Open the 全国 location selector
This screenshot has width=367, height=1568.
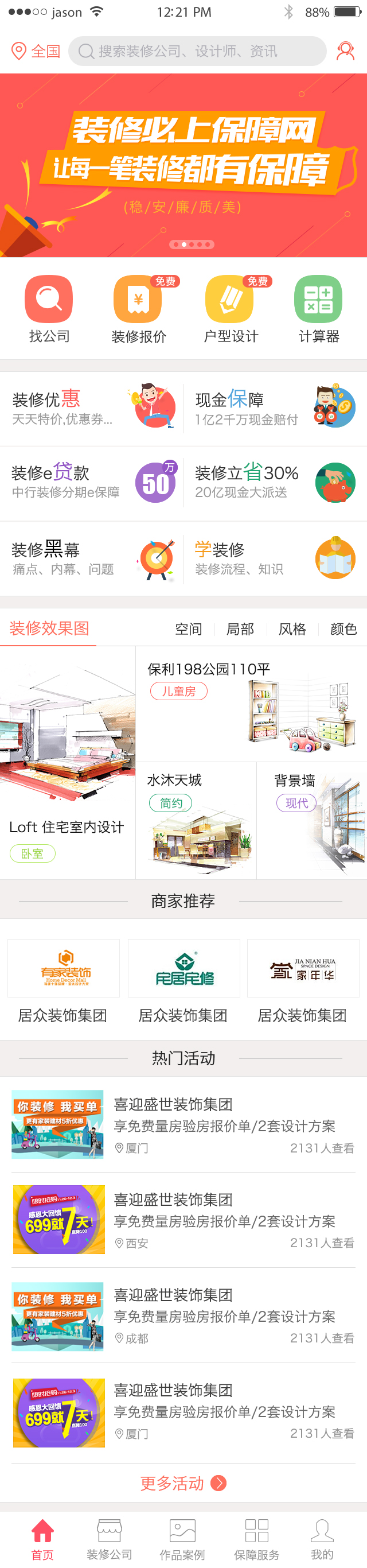click(36, 51)
